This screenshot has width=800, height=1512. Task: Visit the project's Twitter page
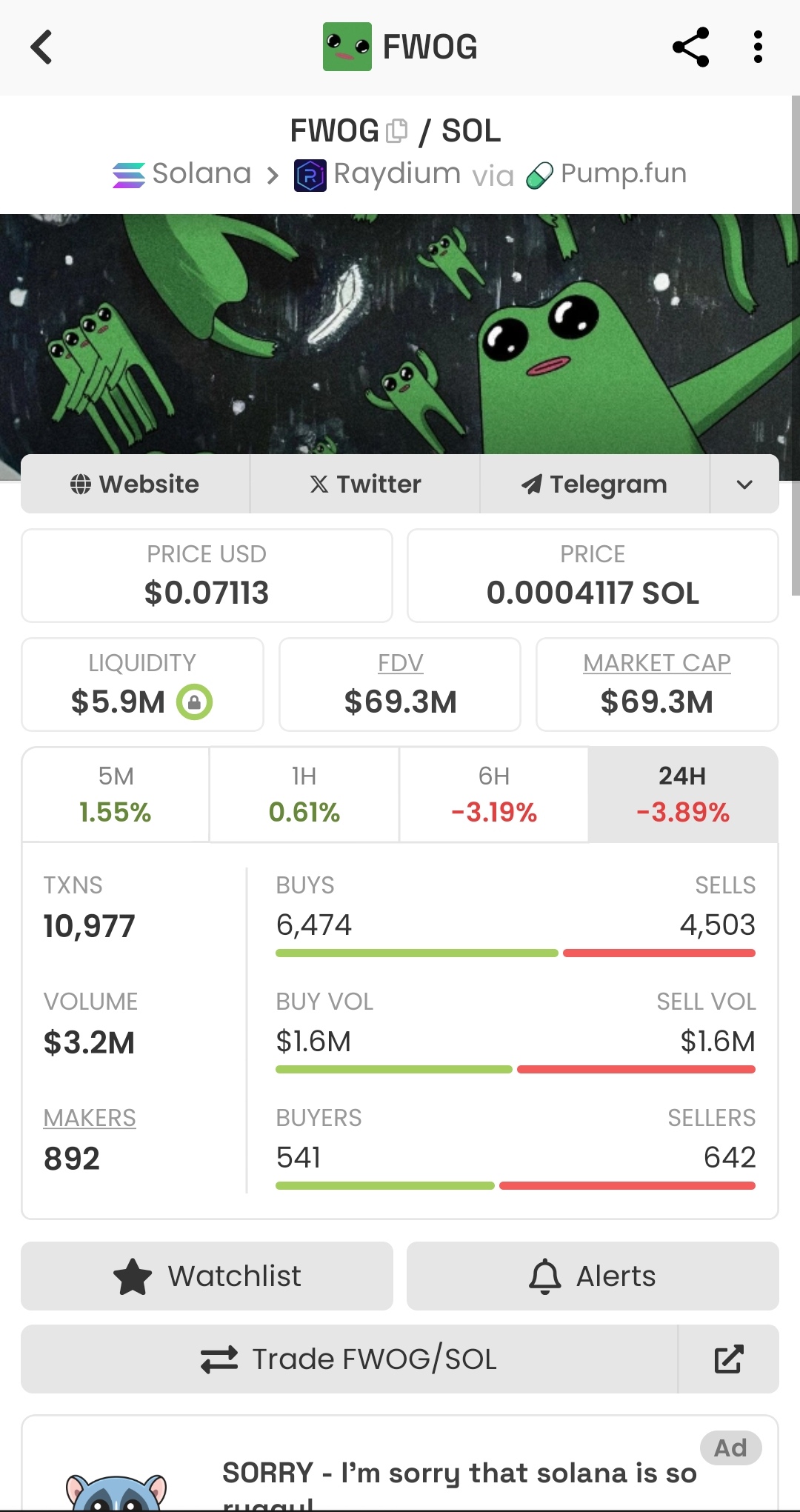(365, 484)
